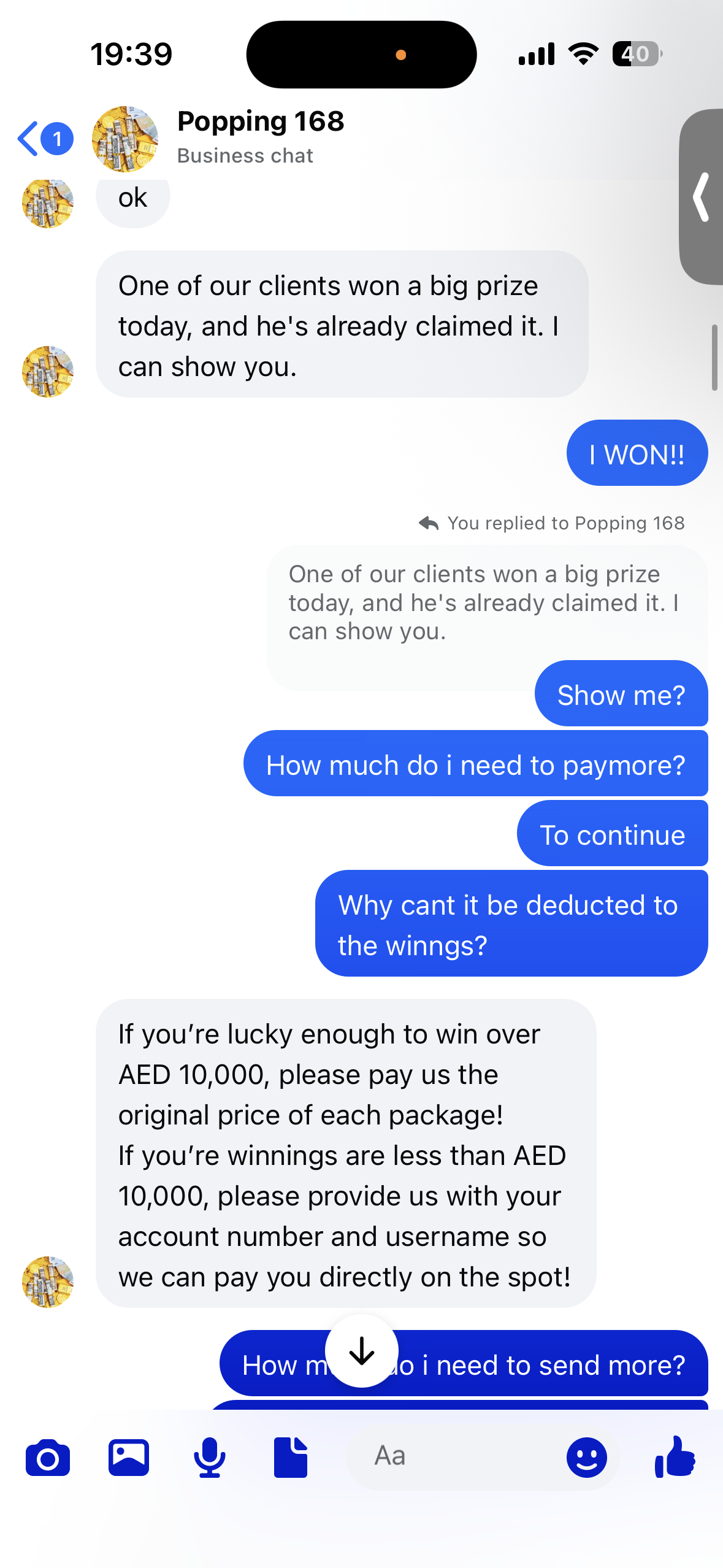This screenshot has height=1568, width=723.
Task: Open Popping 168 chat details
Action: (260, 137)
